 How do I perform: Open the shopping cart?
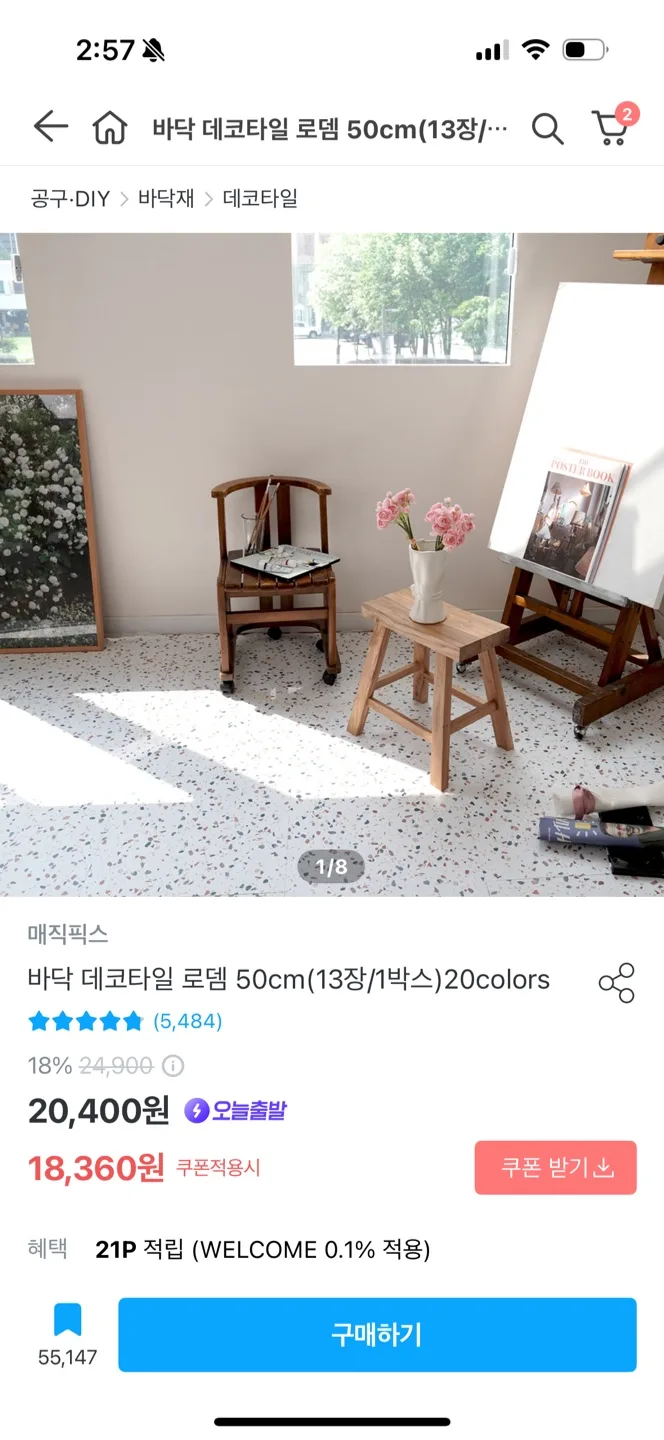[610, 128]
